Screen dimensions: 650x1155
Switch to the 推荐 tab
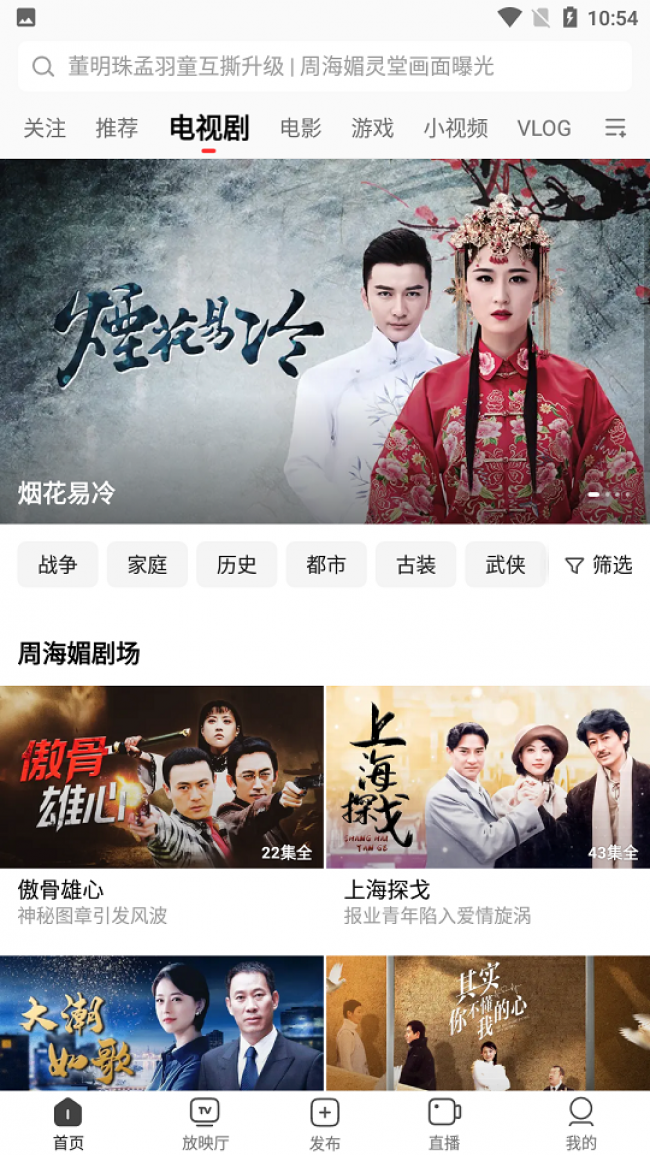pos(117,128)
